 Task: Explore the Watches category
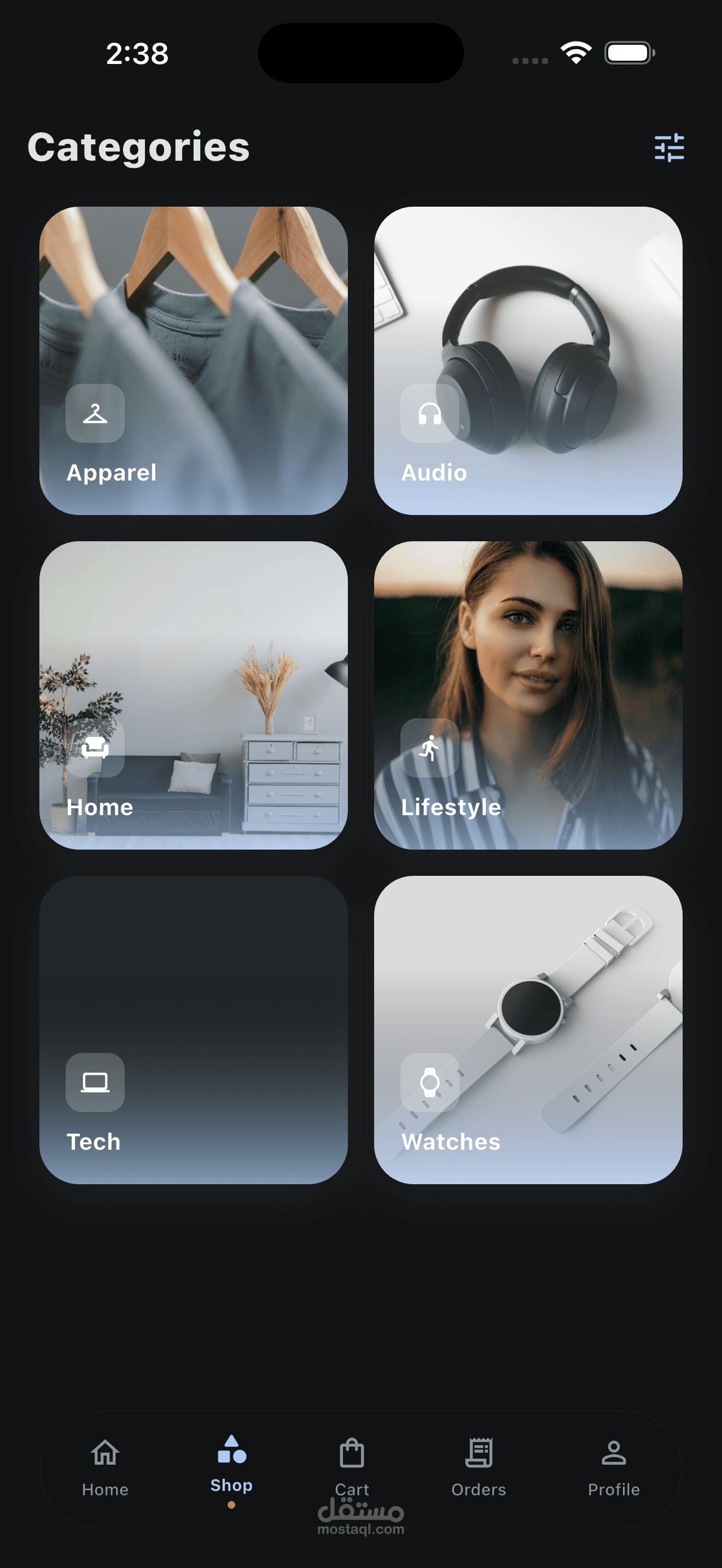(528, 1030)
